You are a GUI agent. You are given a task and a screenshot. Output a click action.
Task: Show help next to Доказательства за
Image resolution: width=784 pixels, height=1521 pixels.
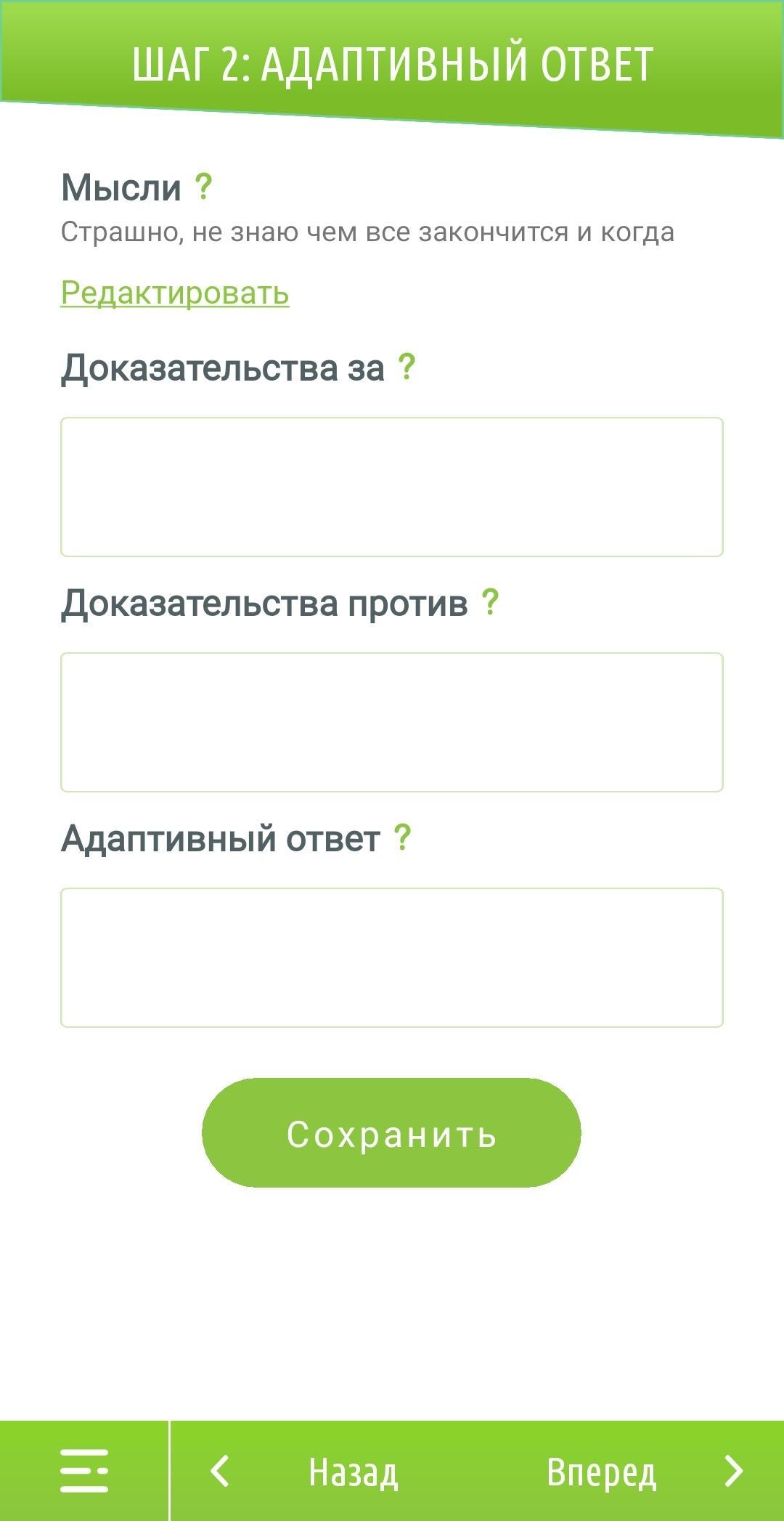tap(407, 368)
